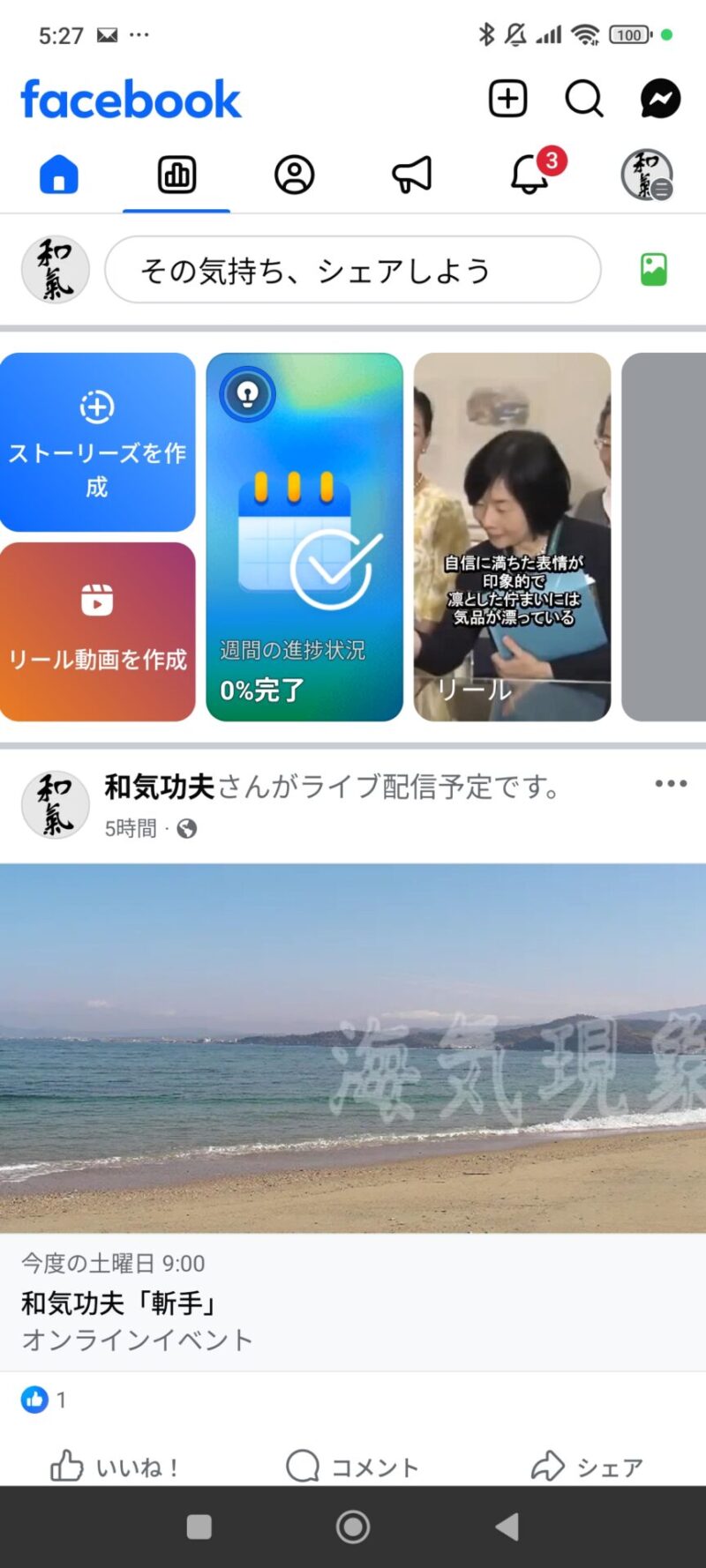The image size is (706, 1568).
Task: Open Facebook search
Action: tap(583, 99)
